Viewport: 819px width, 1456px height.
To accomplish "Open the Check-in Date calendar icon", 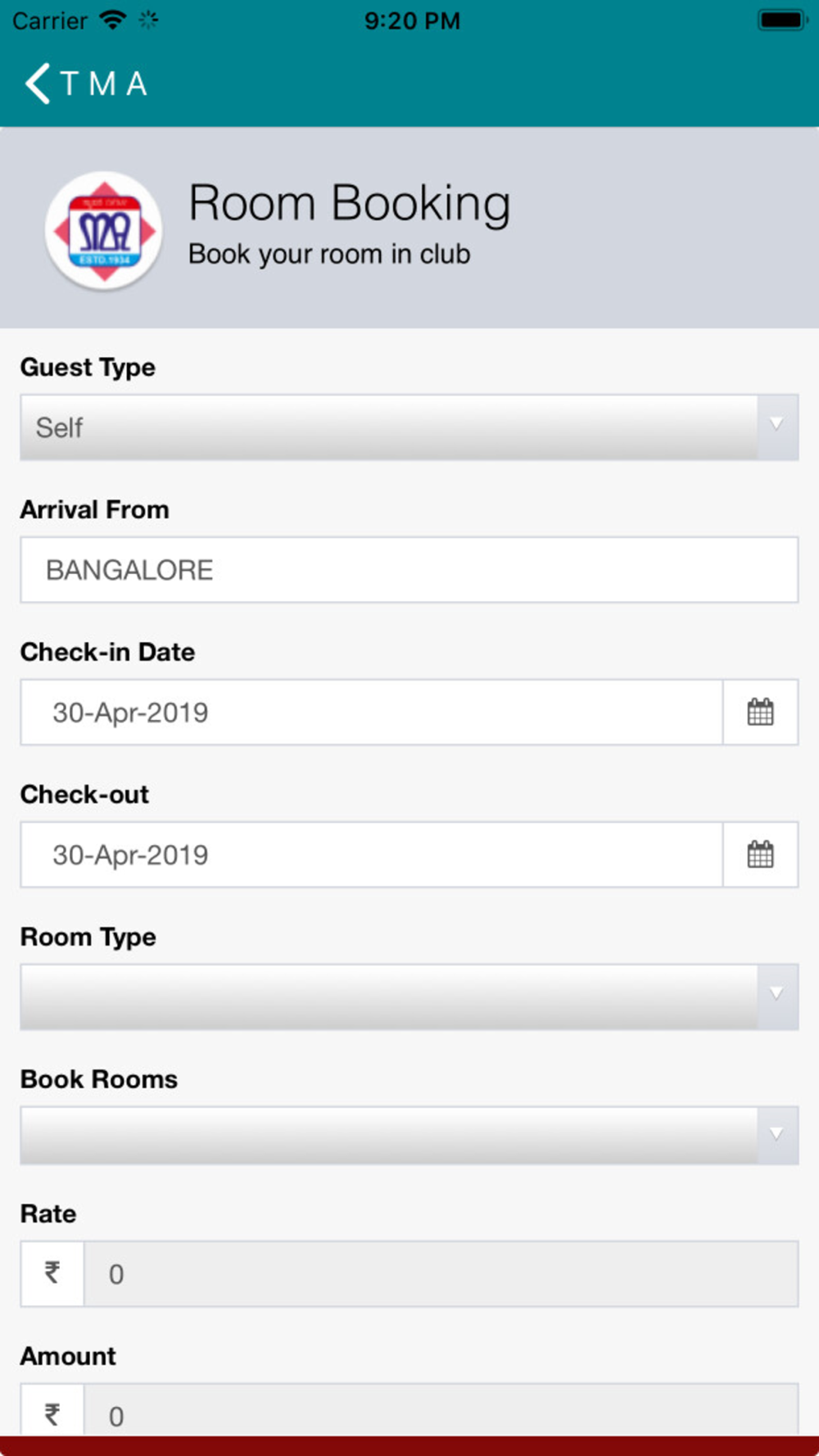I will 761,712.
